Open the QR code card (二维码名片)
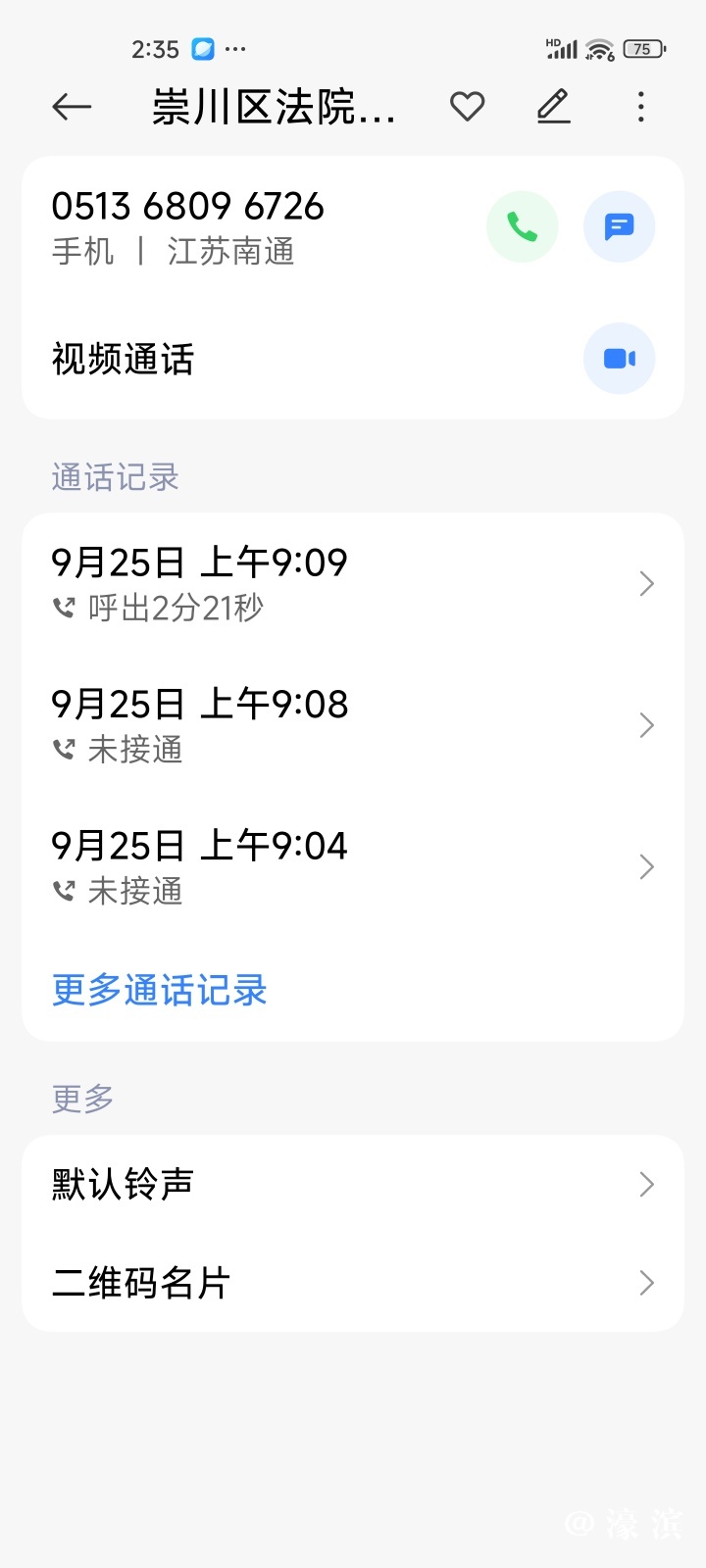 [352, 1283]
